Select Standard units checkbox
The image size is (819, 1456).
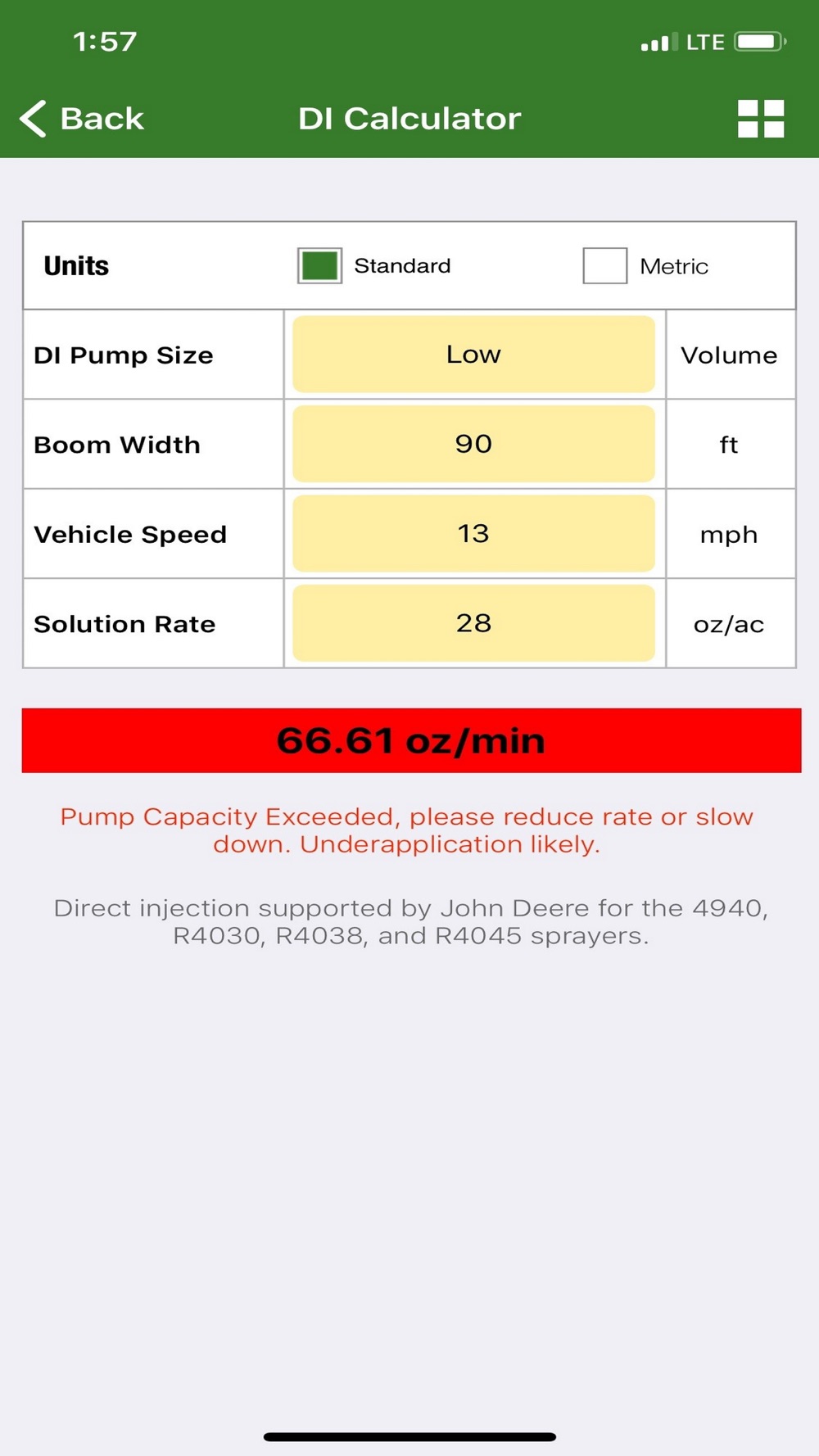pos(319,265)
